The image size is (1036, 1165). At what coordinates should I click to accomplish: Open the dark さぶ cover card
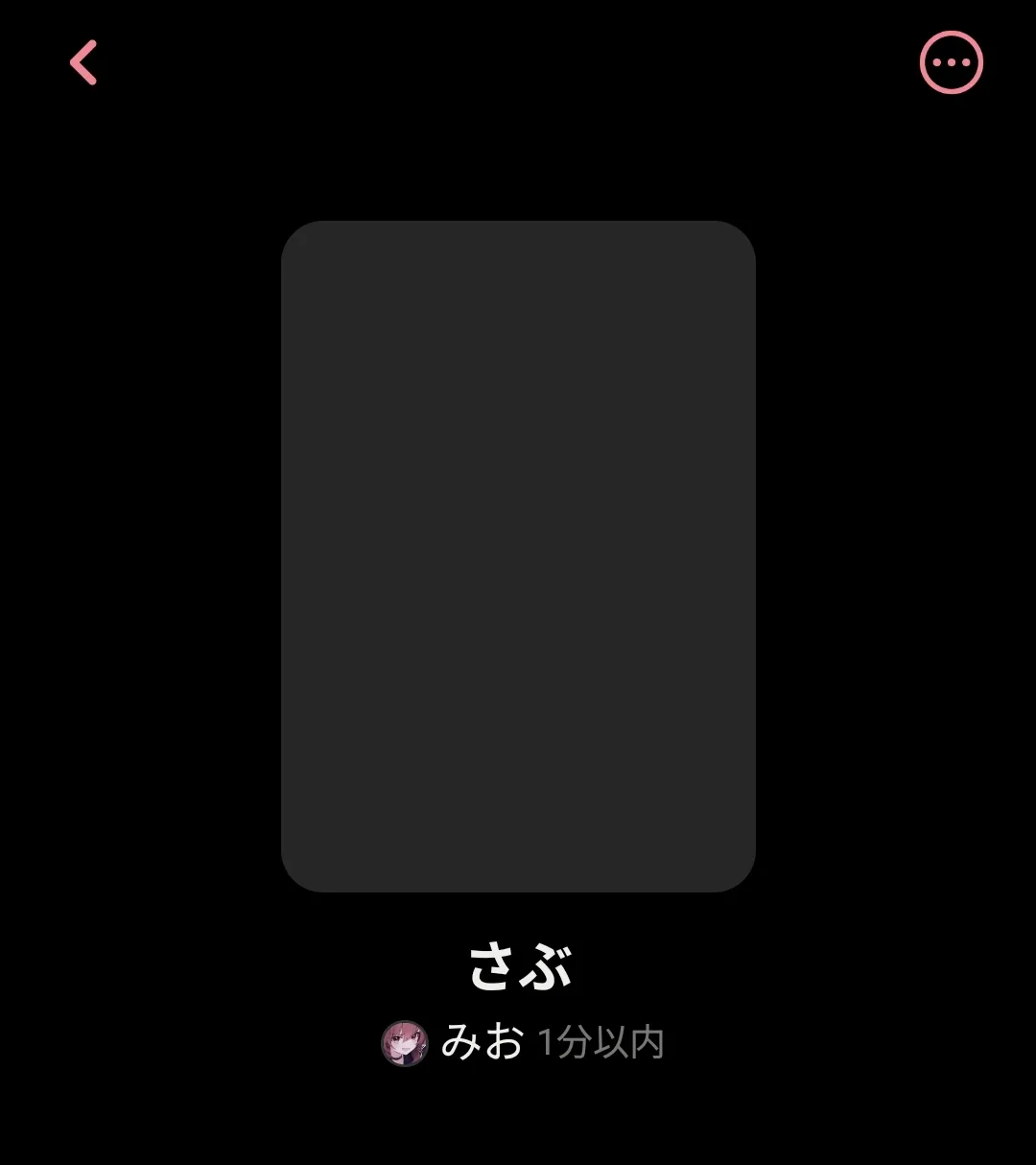pyautogui.click(x=518, y=557)
